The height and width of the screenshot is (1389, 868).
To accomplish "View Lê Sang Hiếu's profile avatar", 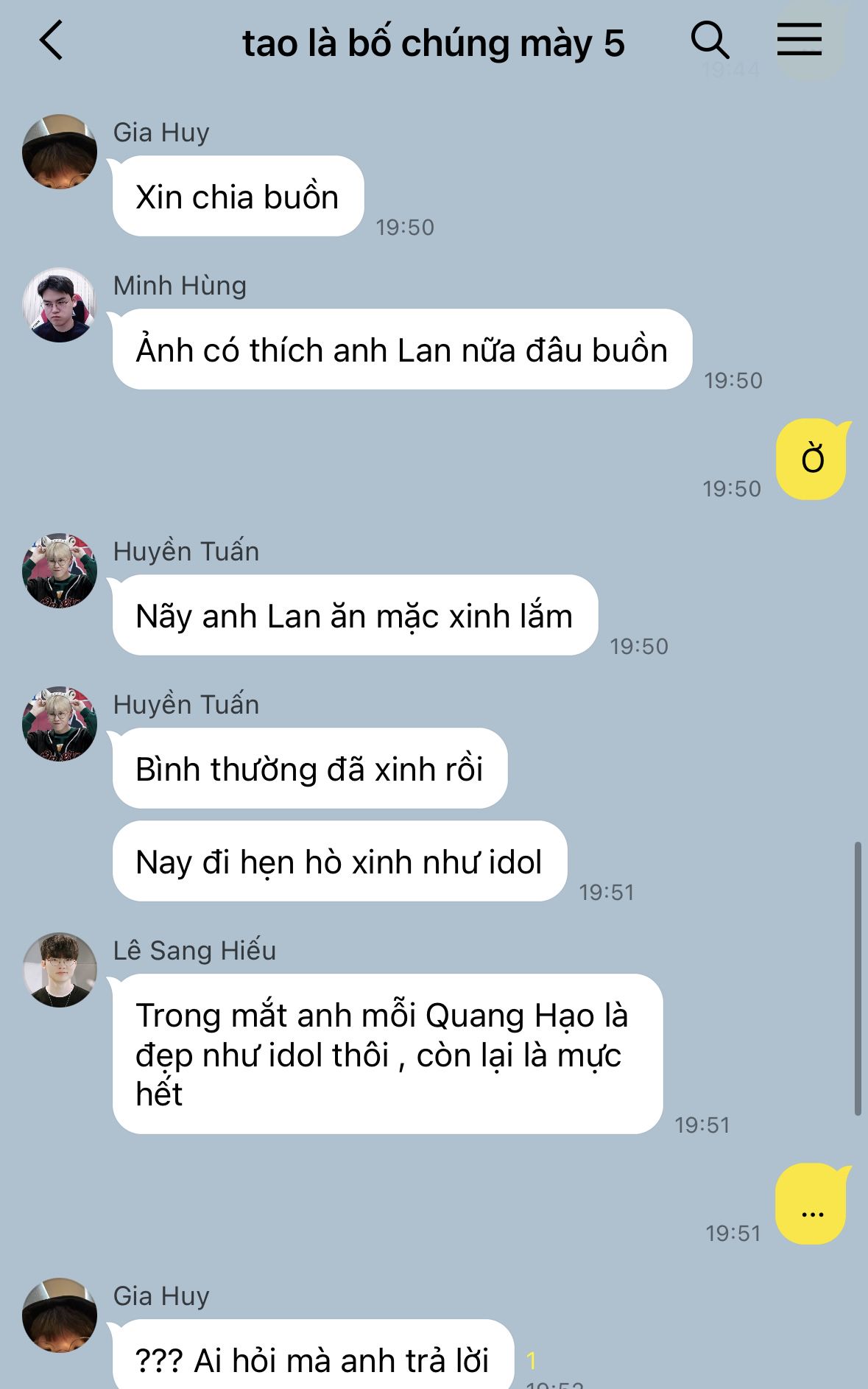I will pos(60,970).
